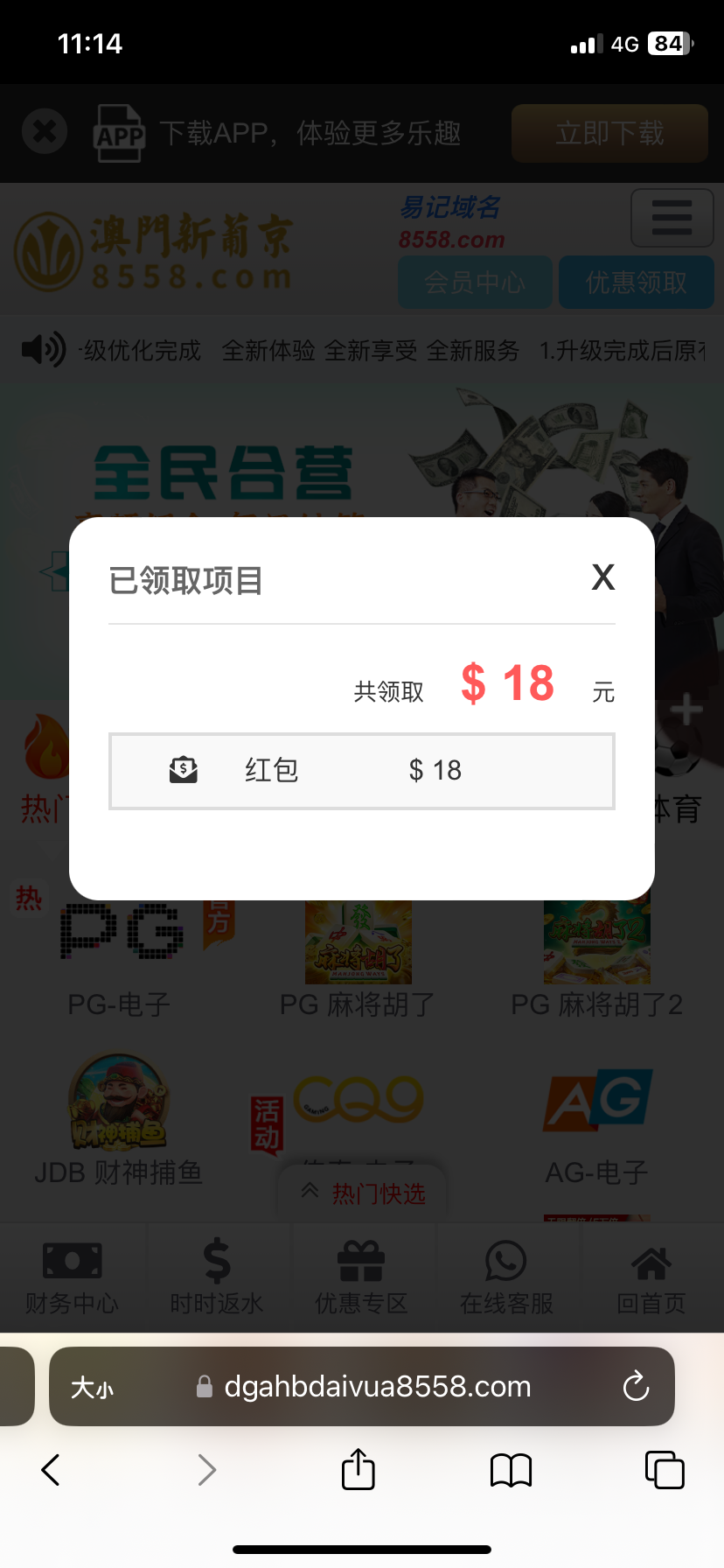Dismiss the app download banner

[x=44, y=132]
